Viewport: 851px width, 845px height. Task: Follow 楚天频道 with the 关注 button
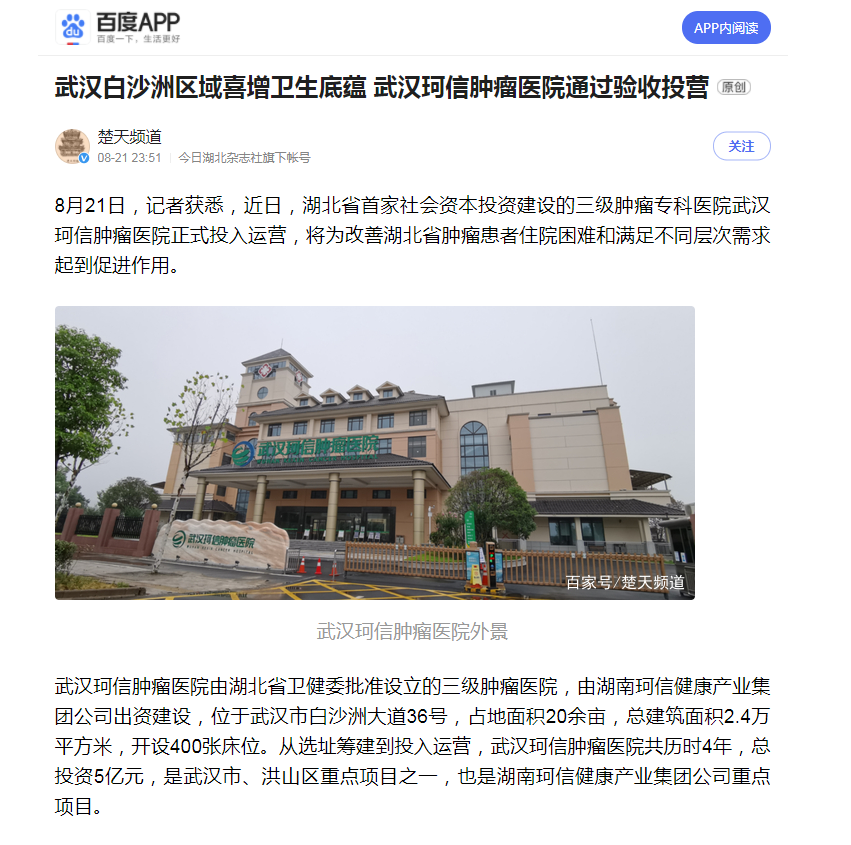tap(741, 146)
